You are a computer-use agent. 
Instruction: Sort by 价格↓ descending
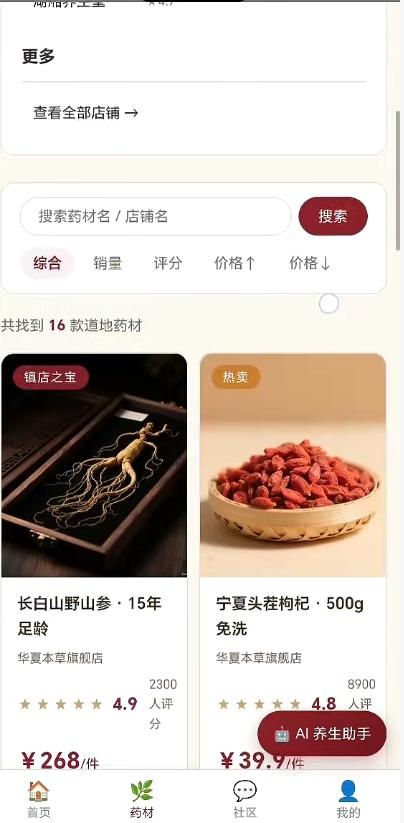310,263
